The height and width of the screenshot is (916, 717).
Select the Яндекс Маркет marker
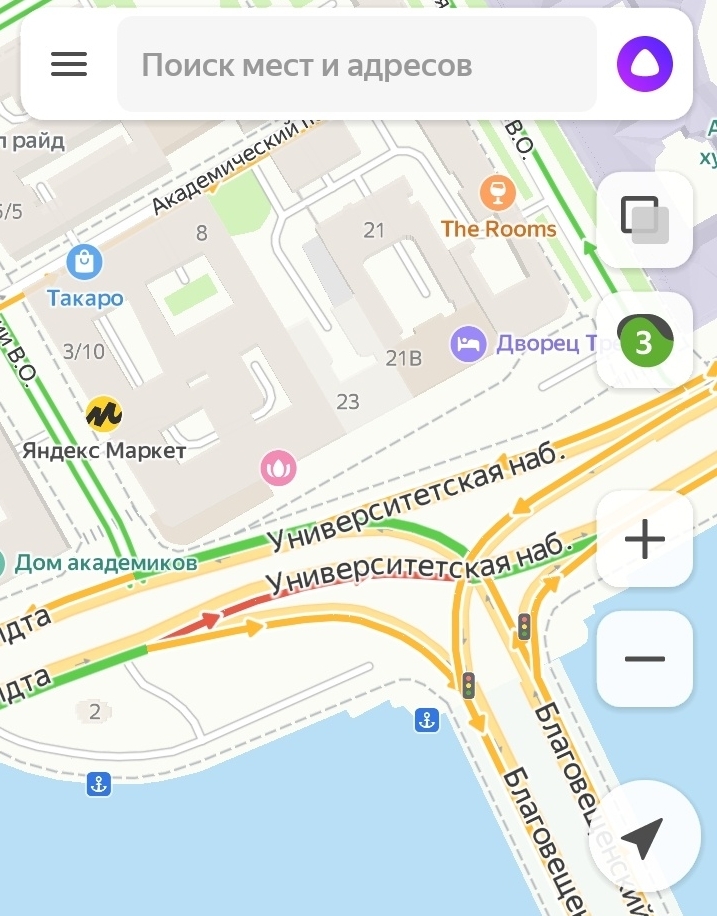pos(104,414)
